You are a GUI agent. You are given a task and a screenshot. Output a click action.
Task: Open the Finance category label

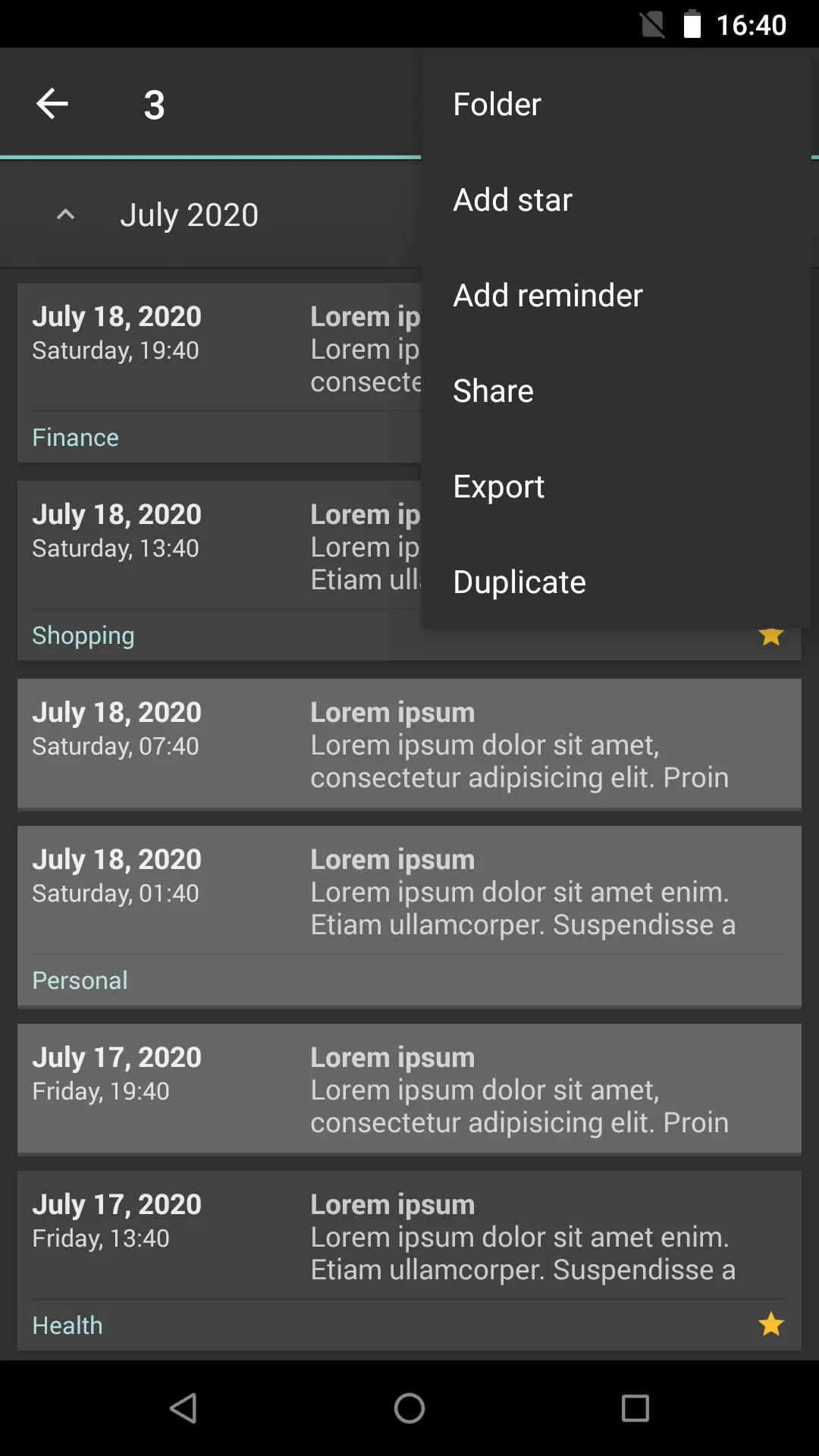(75, 437)
